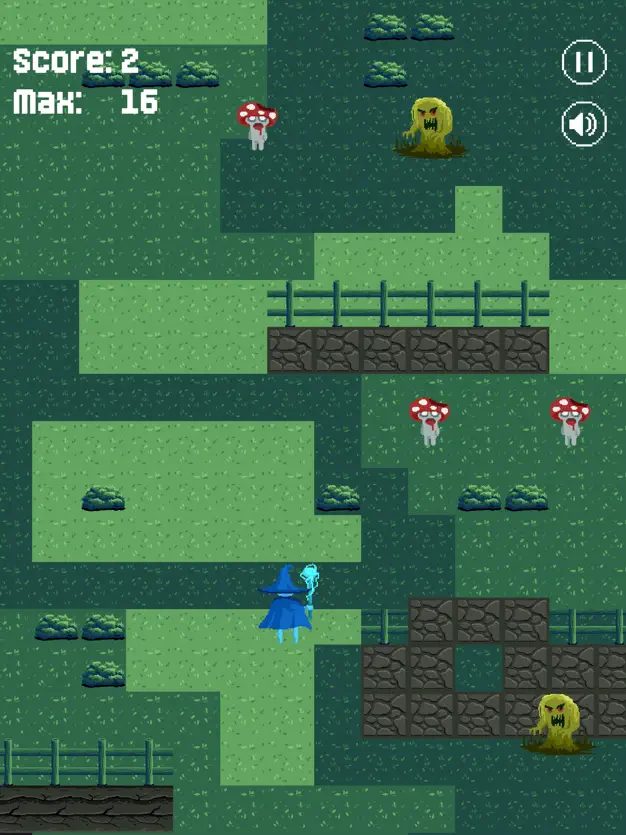This screenshot has height=835, width=626.
Task: Mute the game sound
Action: (584, 125)
